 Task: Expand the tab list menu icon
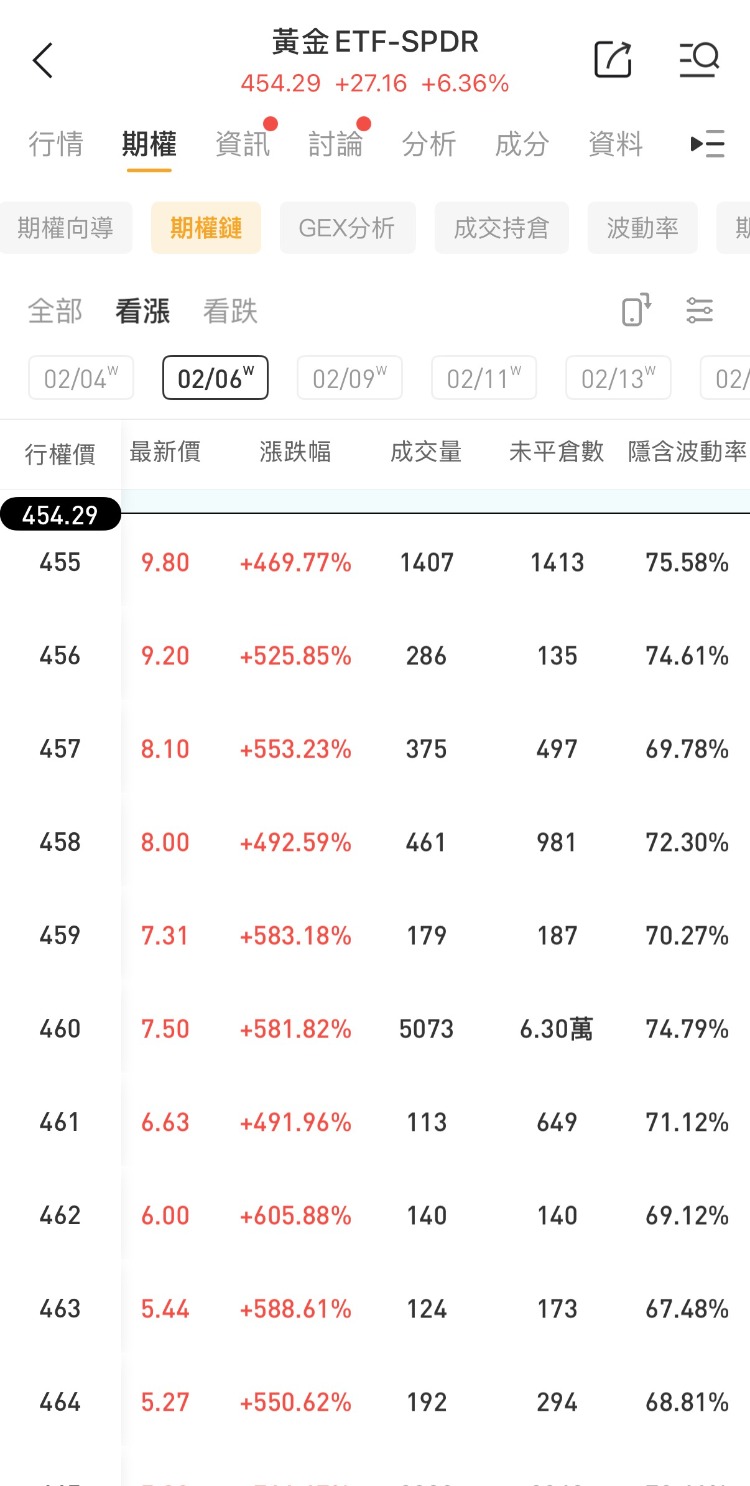coord(707,144)
